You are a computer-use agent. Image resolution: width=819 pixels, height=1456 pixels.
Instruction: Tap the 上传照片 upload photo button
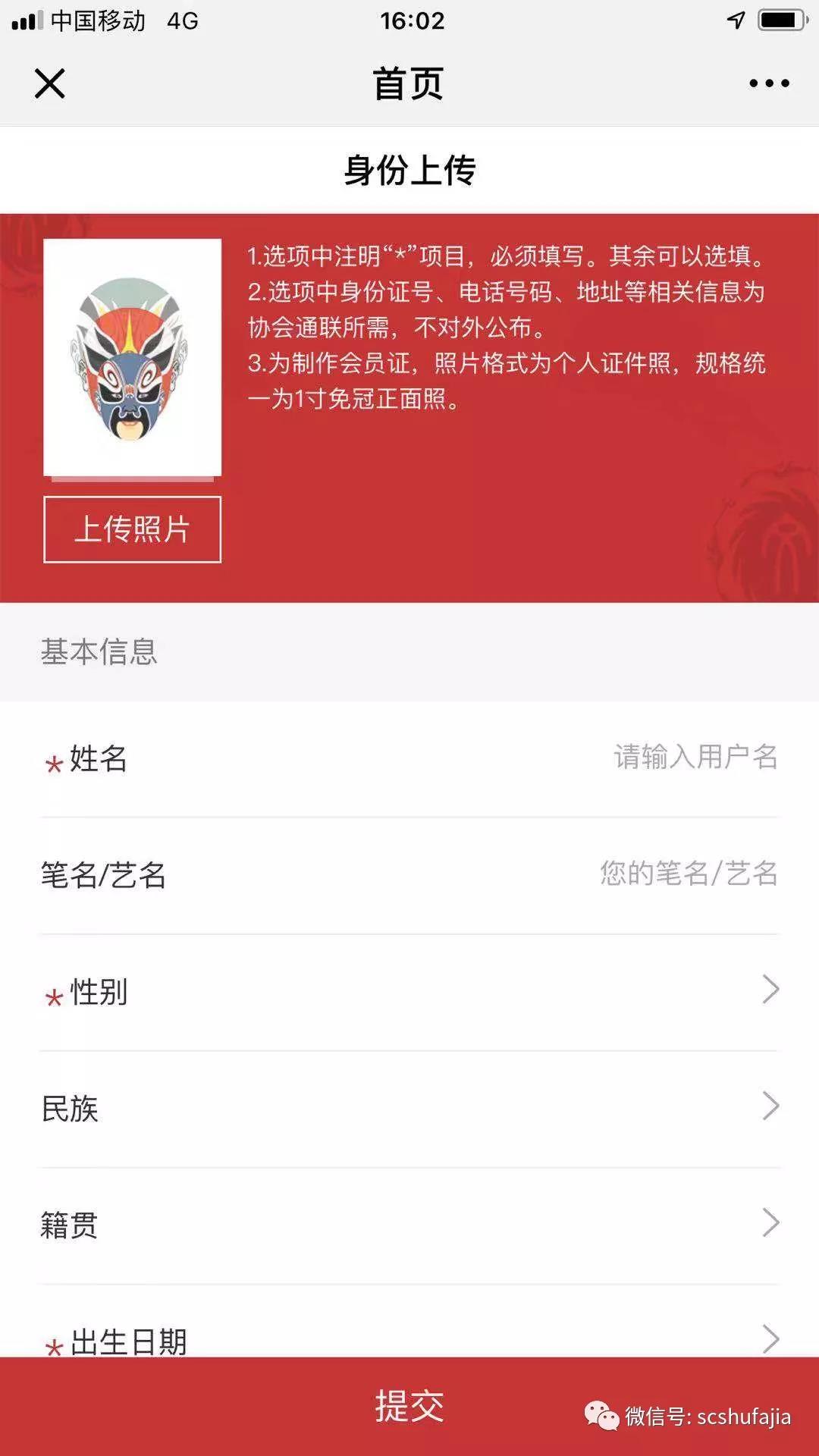coord(132,529)
